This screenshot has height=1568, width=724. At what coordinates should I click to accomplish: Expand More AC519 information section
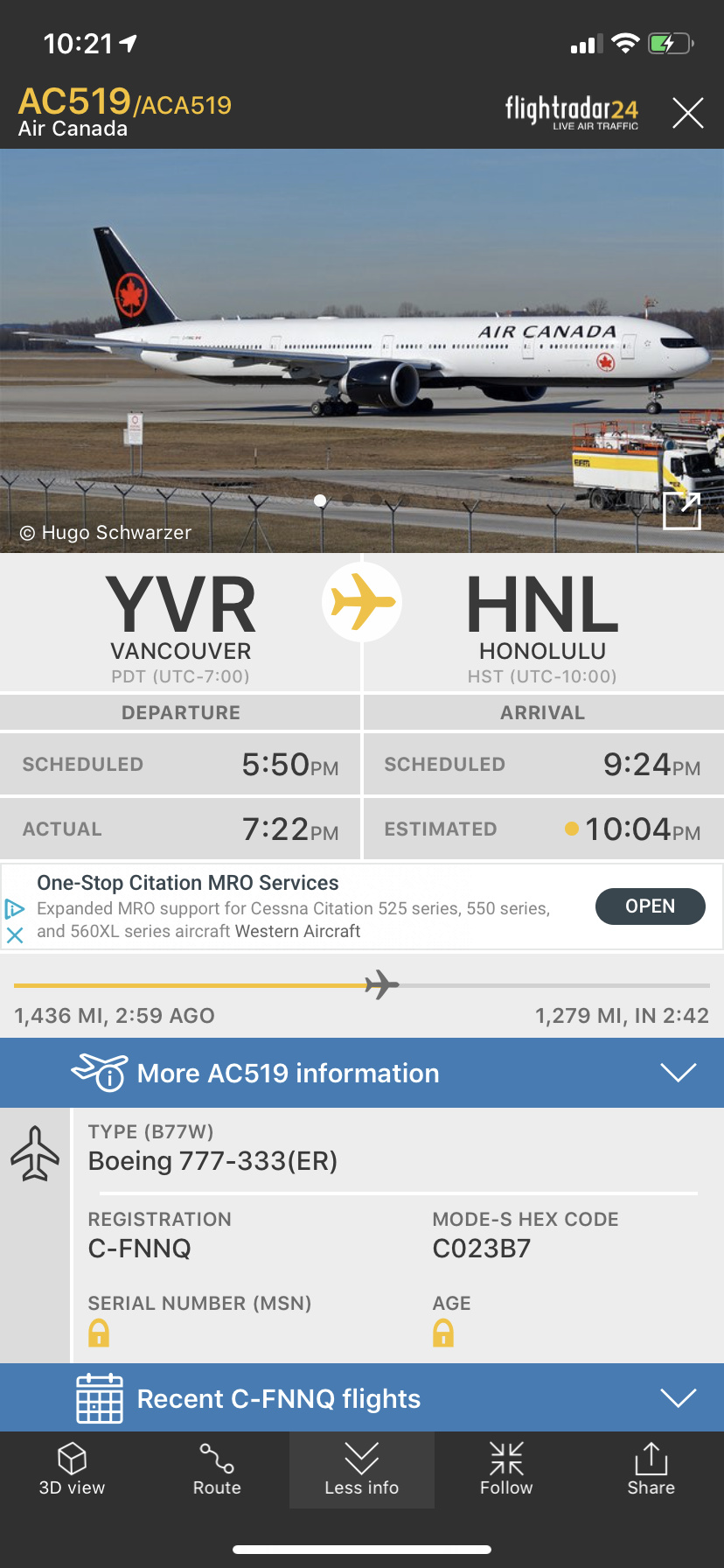coord(362,1073)
